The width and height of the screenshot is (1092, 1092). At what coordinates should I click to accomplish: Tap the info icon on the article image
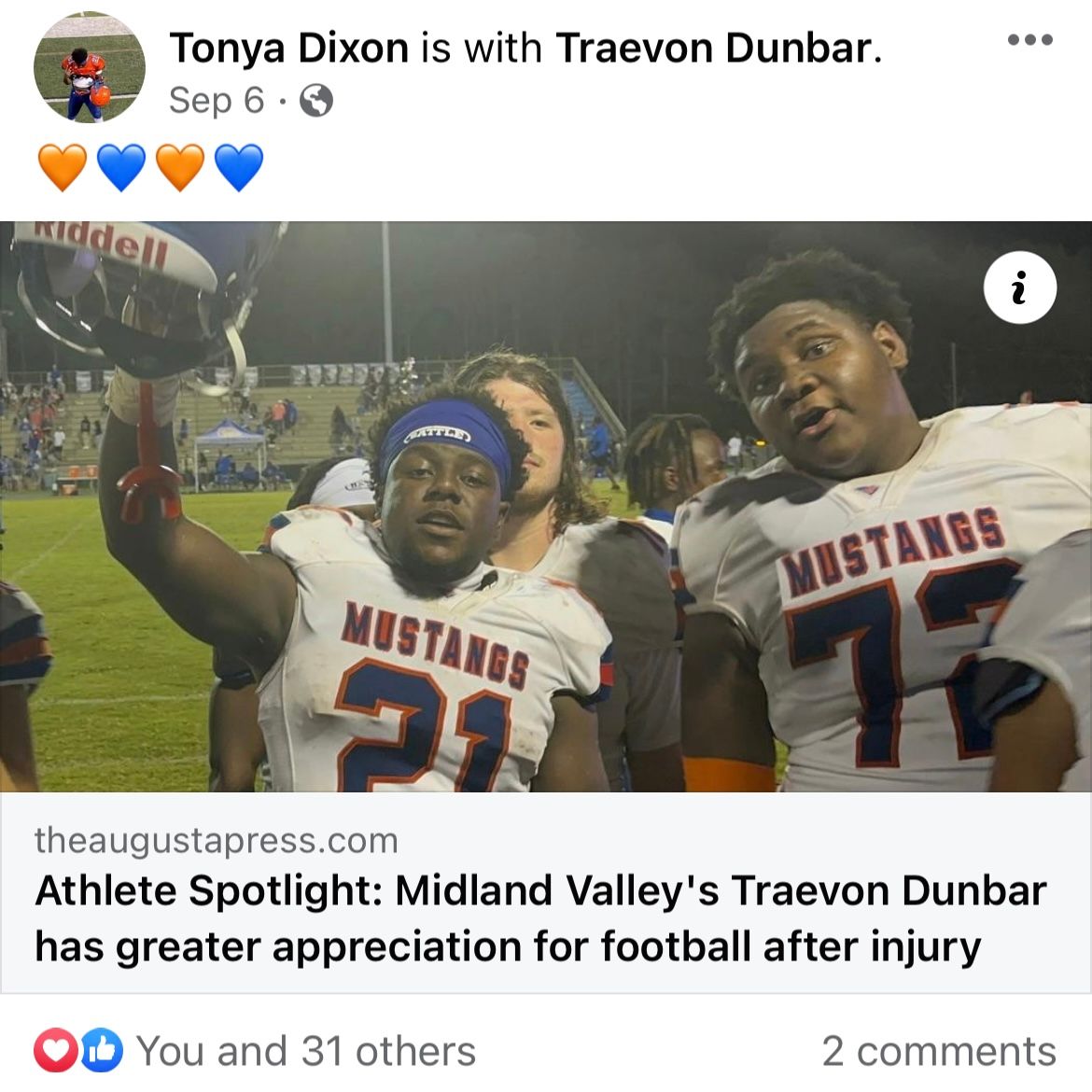click(1020, 288)
